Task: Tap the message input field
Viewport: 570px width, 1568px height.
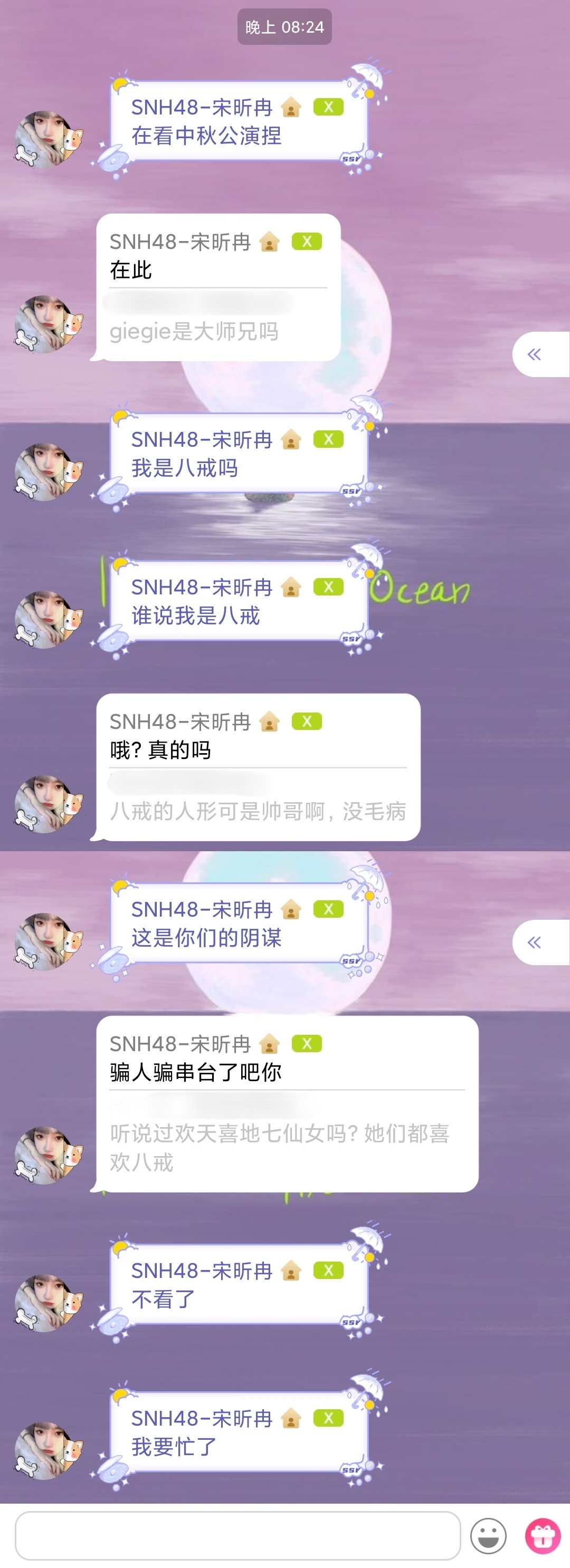Action: [x=237, y=1535]
